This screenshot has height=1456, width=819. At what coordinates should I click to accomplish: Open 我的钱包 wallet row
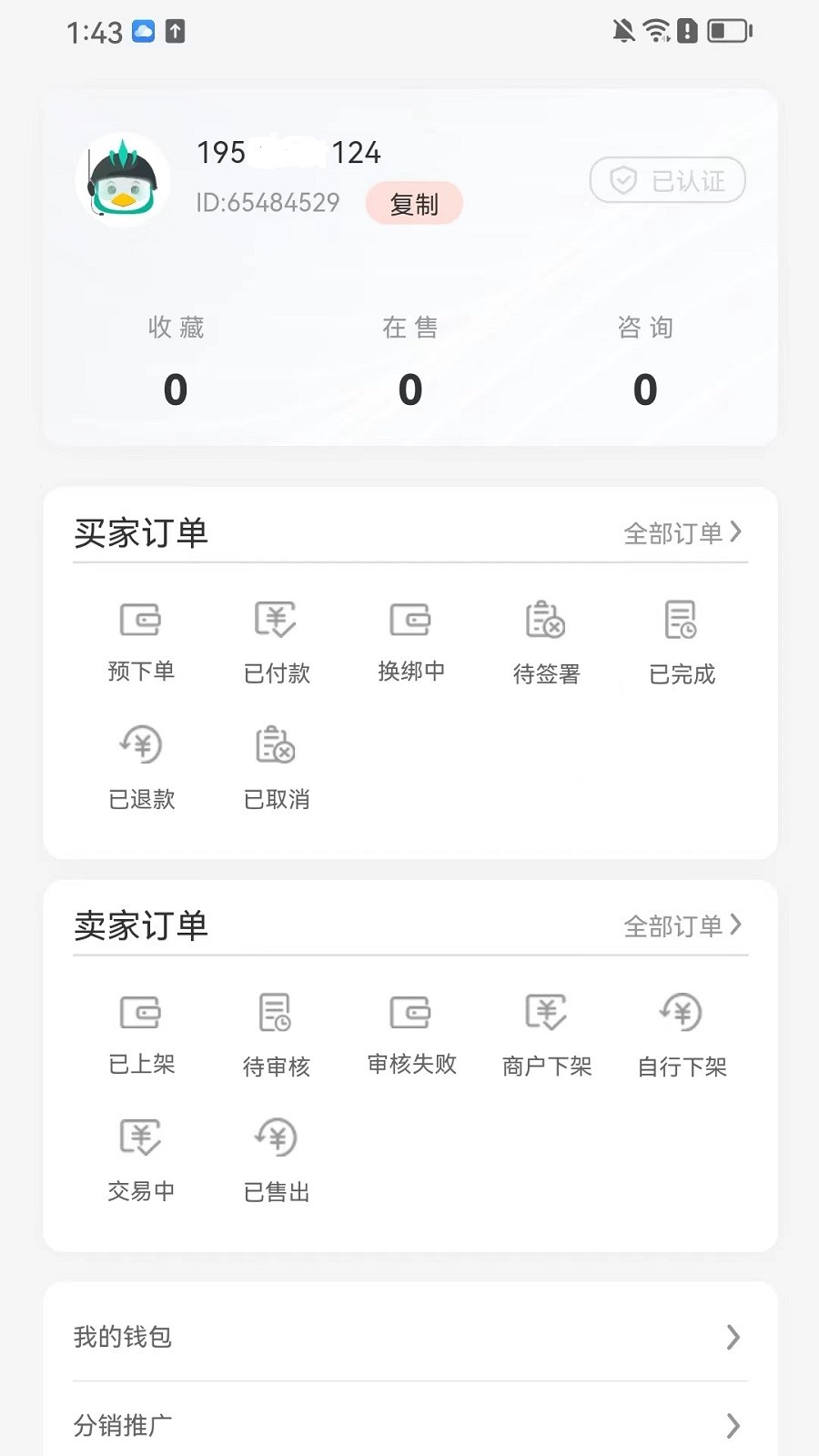[409, 1337]
